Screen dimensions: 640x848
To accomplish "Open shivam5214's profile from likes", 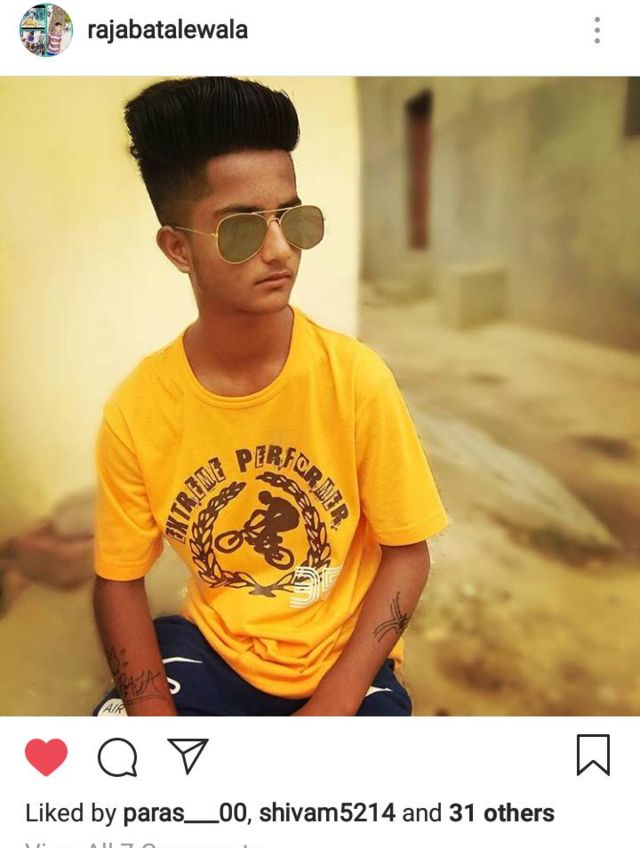I will (327, 813).
